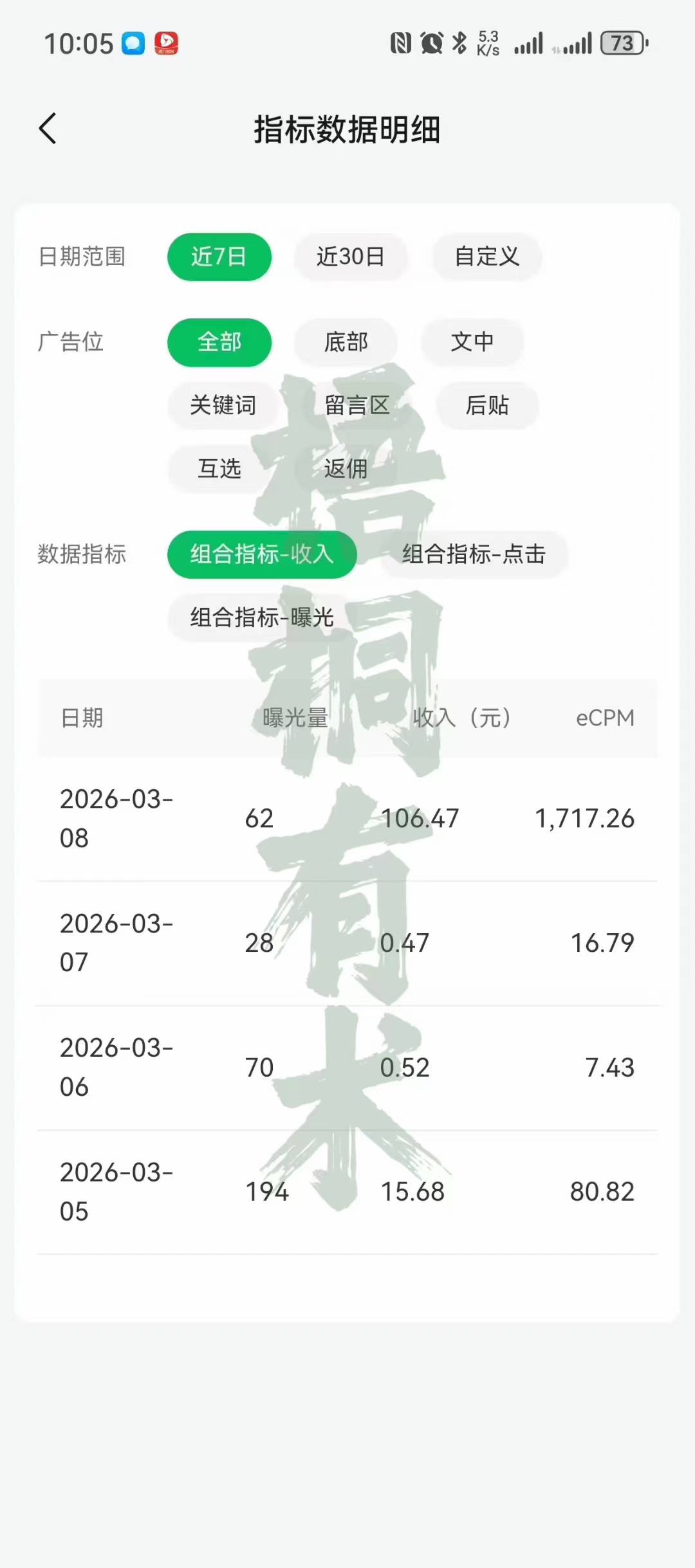Switch metric to 组合指标-点击
Viewport: 695px width, 1568px height.
(474, 554)
